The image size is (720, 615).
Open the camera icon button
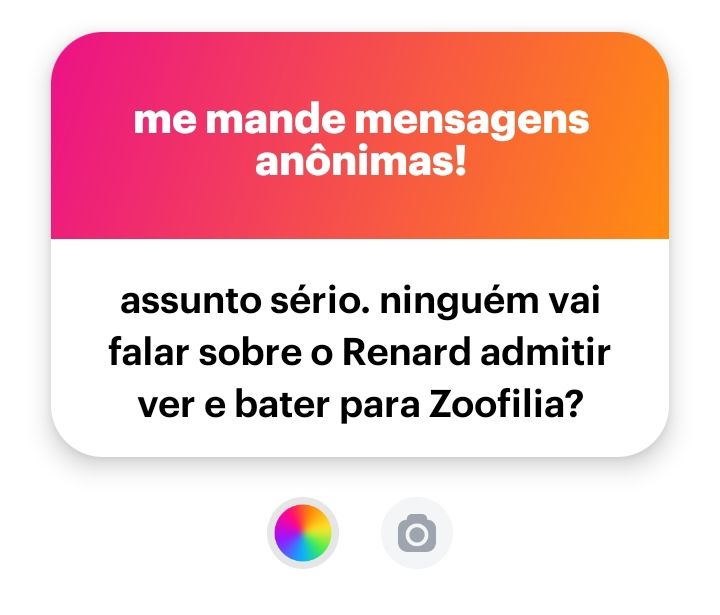click(417, 533)
